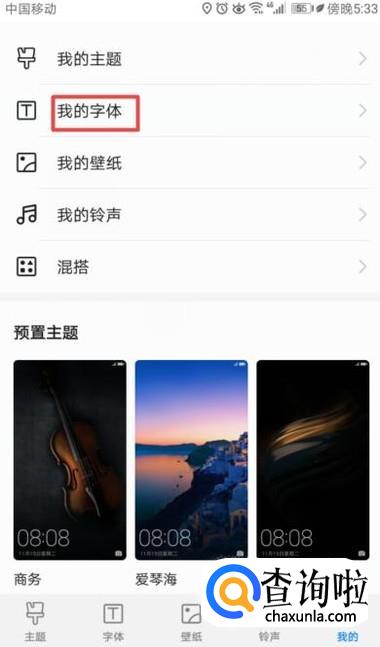Image resolution: width=380 pixels, height=647 pixels.
Task: Switch to the 主题 tab
Action: tap(35, 621)
